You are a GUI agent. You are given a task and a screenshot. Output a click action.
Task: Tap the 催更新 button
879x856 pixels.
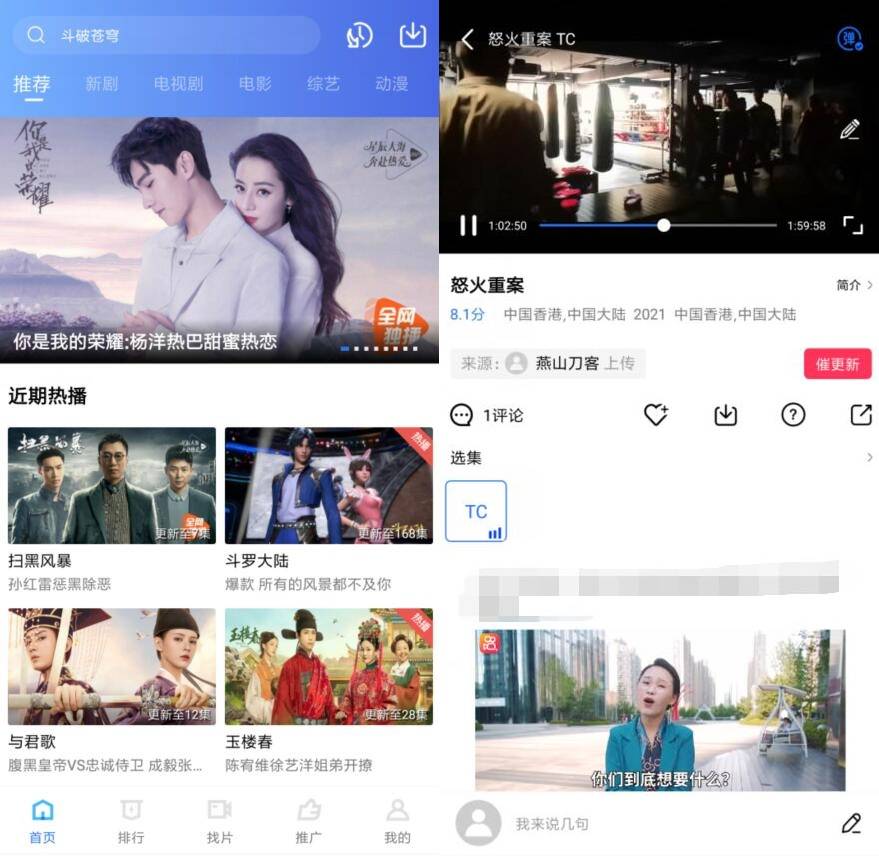tap(837, 364)
